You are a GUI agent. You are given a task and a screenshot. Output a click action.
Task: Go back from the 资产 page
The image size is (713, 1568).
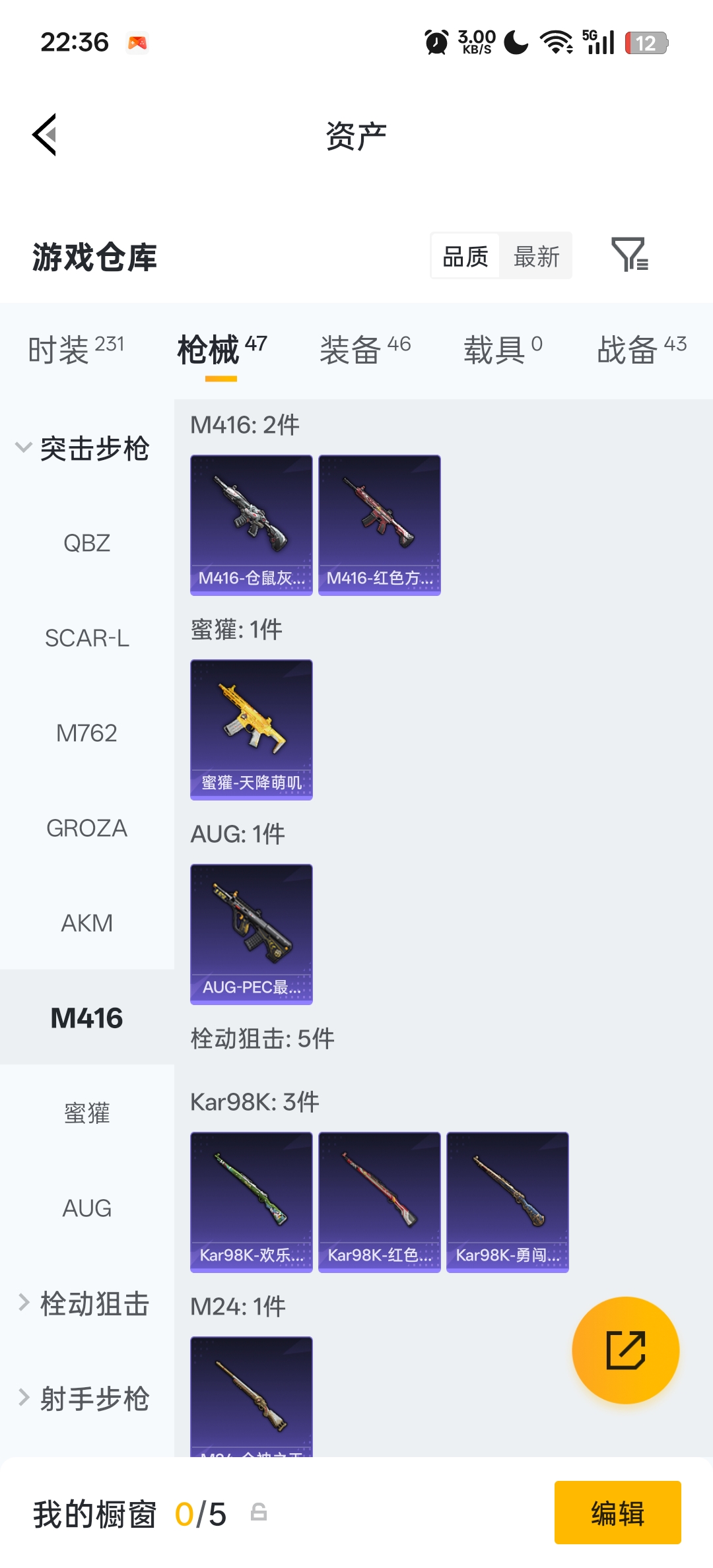coord(45,135)
